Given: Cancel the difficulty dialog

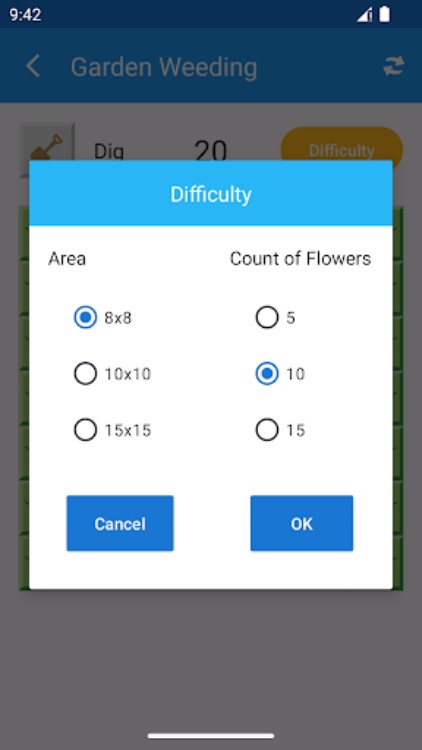Looking at the screenshot, I should coord(120,523).
